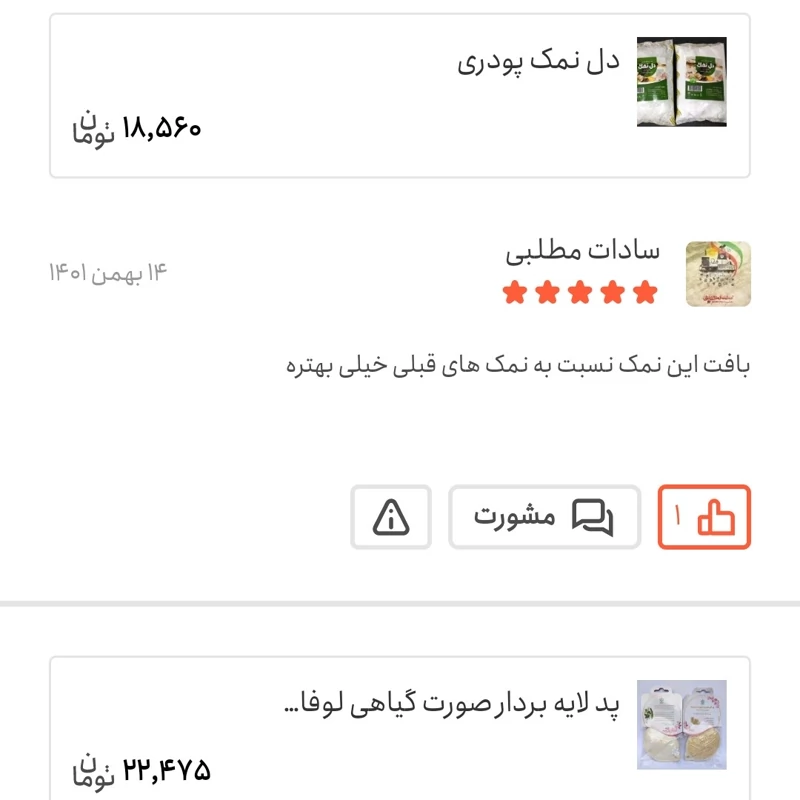Open the دل نمک پودری product card
Screen dimensions: 800x800
click(x=400, y=96)
